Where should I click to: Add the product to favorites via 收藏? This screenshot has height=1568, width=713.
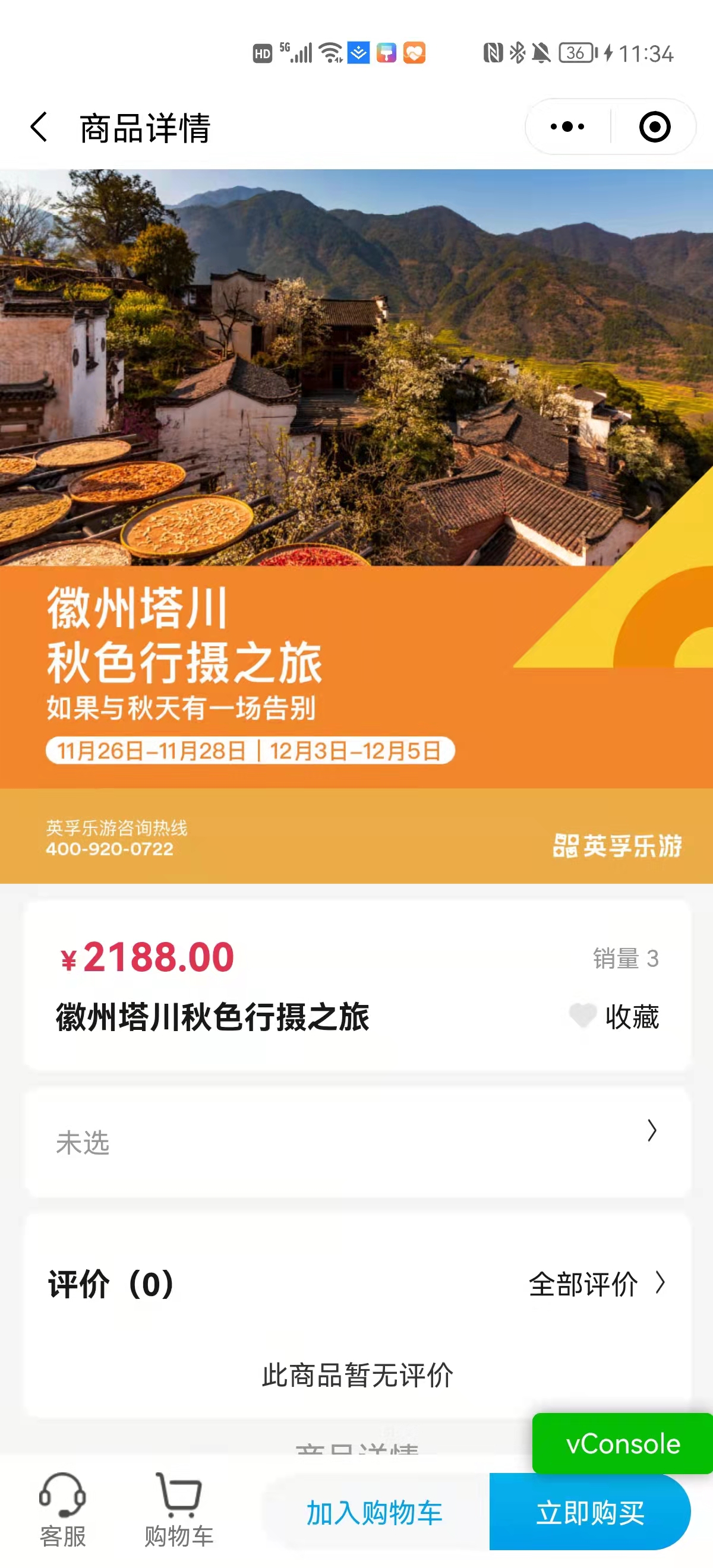point(614,1016)
